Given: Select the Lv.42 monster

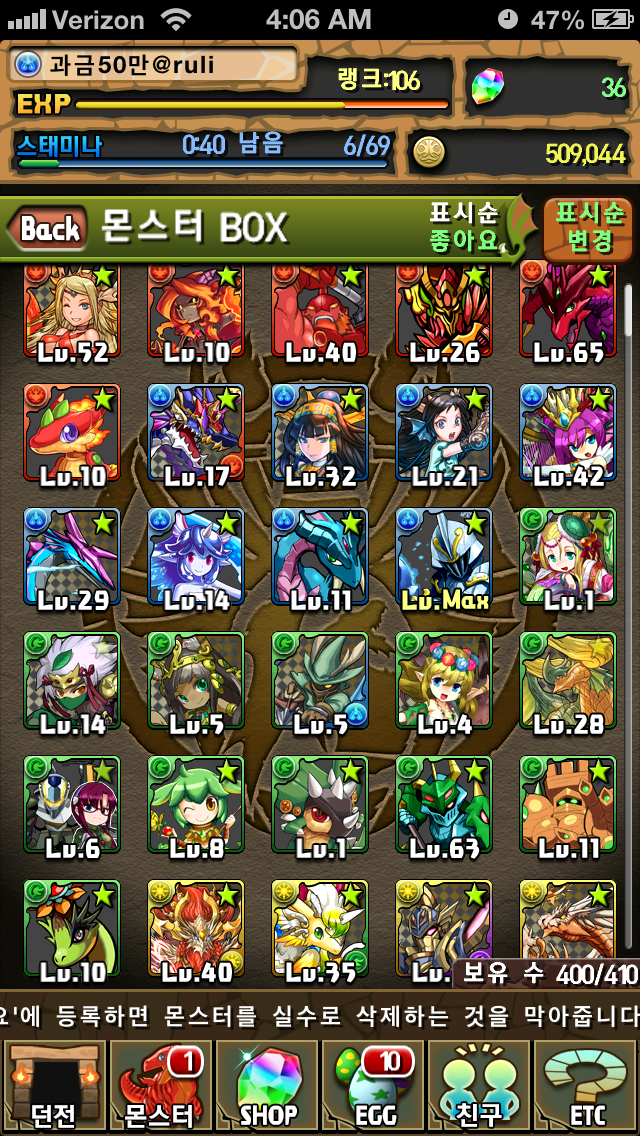Looking at the screenshot, I should click(567, 434).
